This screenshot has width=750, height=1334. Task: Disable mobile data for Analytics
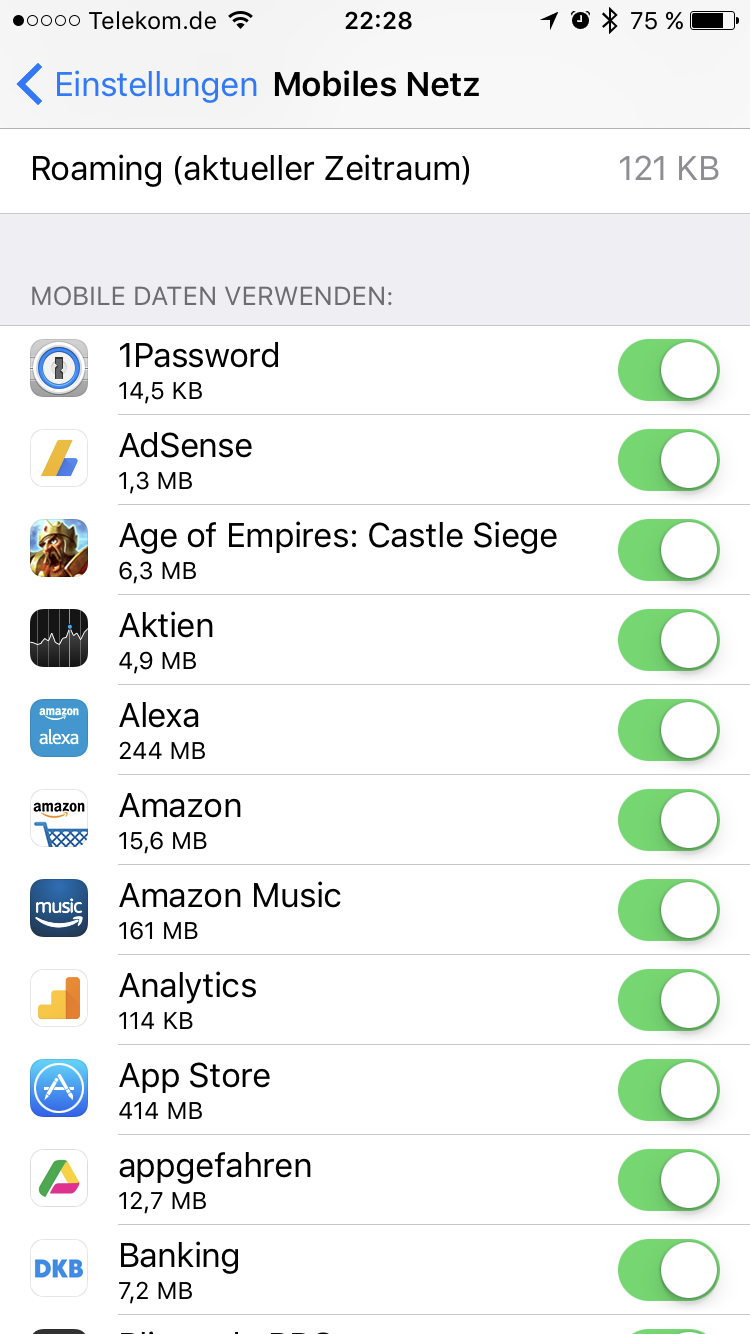[668, 1000]
